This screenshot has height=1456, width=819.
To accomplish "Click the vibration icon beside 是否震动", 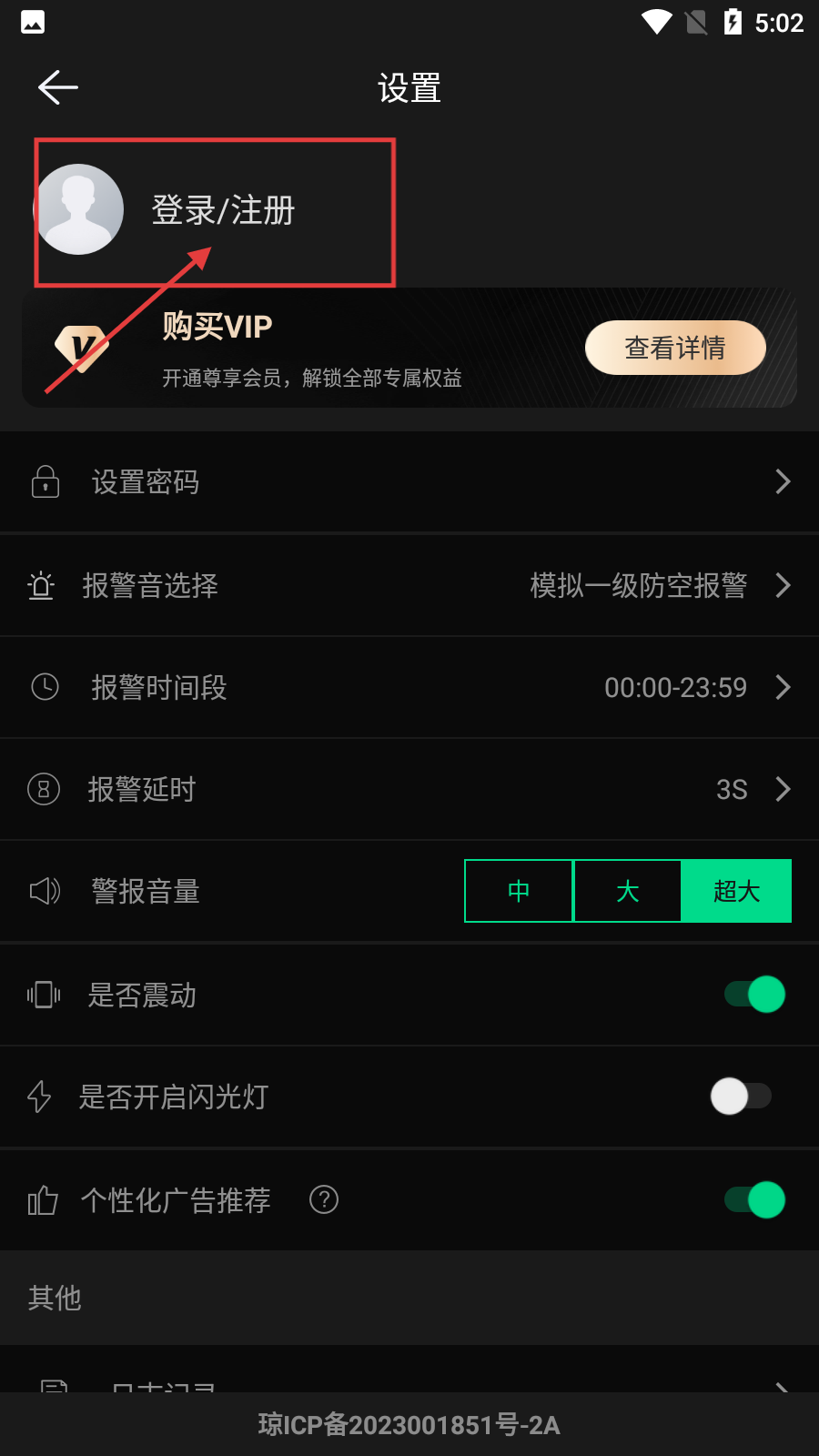I will coord(42,995).
